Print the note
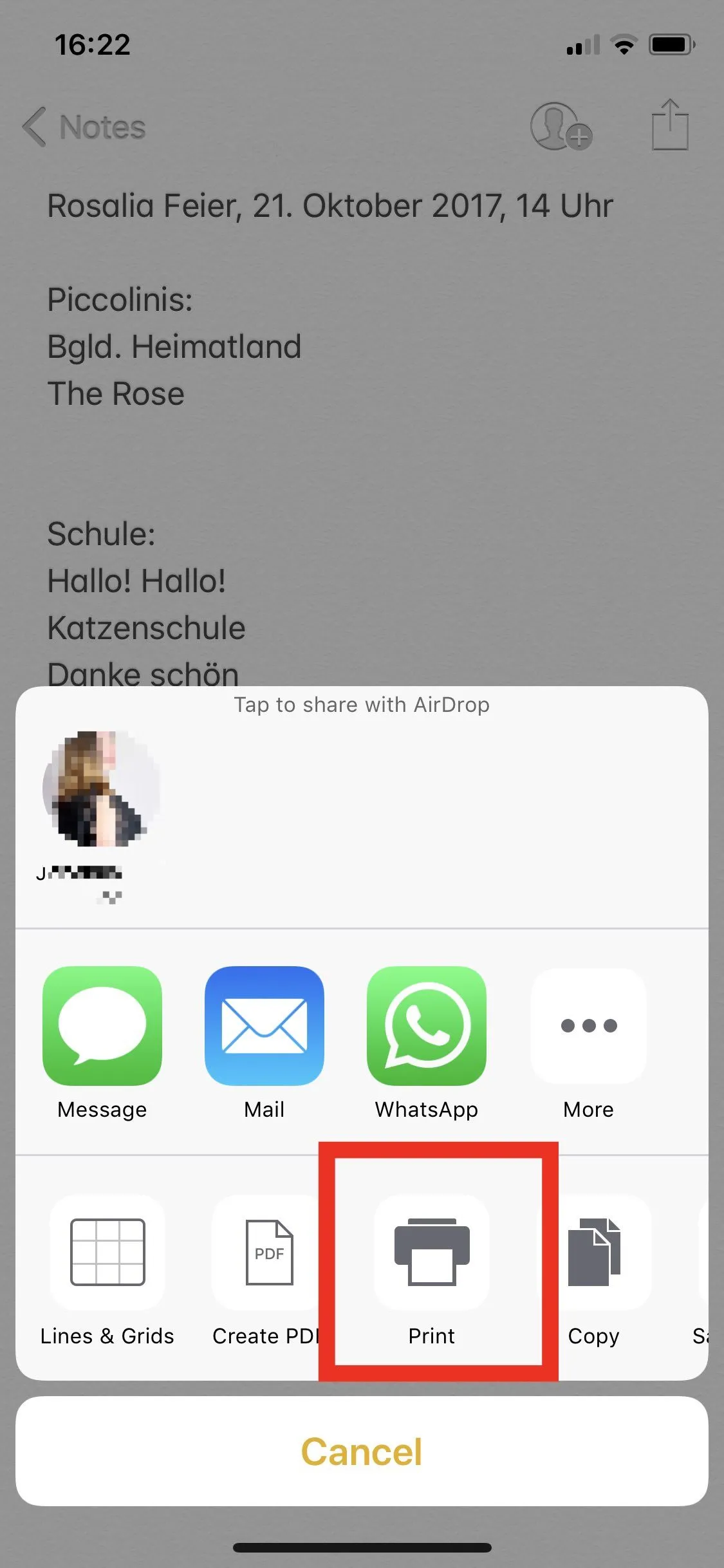724x1568 pixels. tap(432, 1253)
